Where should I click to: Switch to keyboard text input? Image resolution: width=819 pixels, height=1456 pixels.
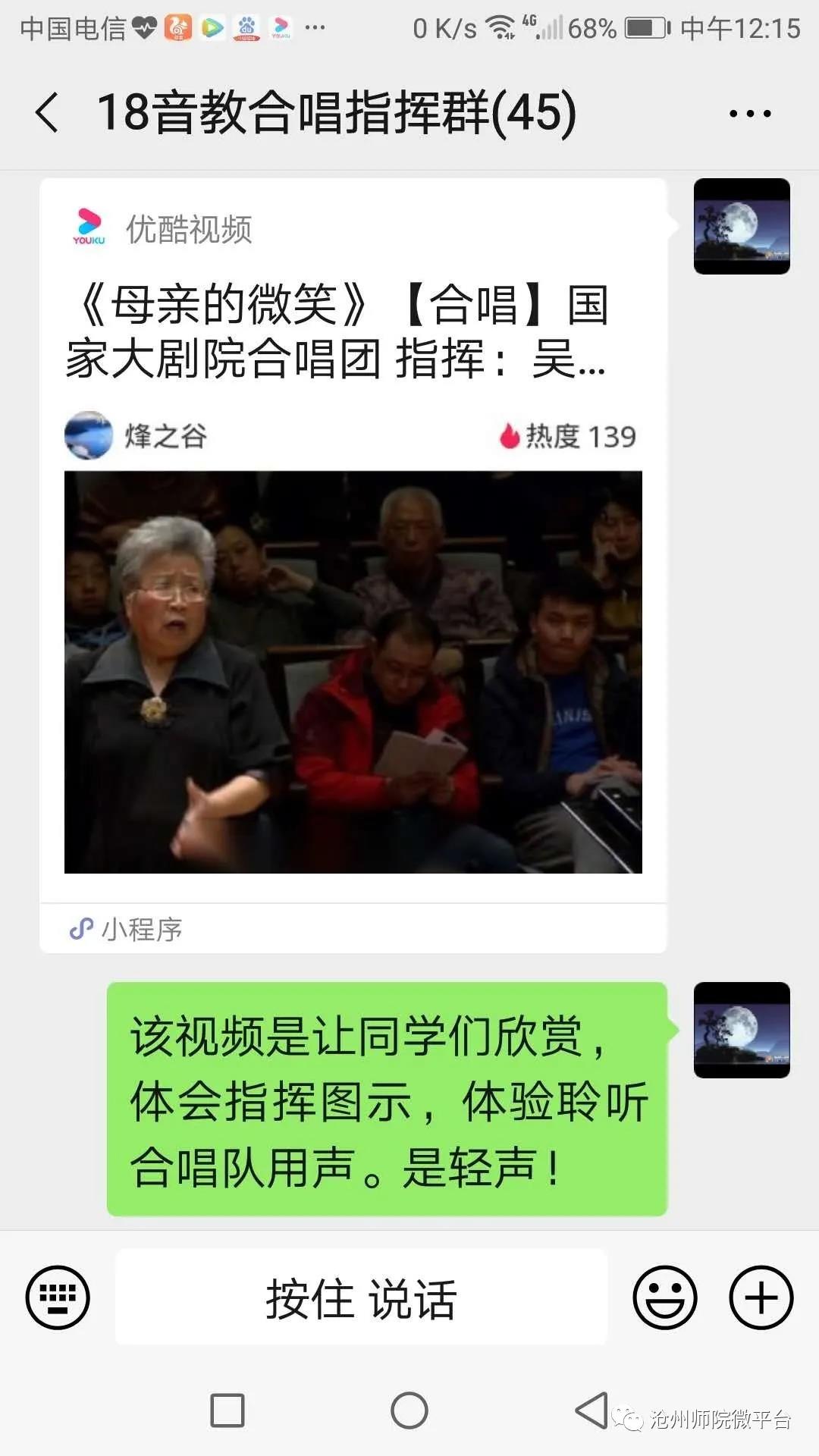58,1298
